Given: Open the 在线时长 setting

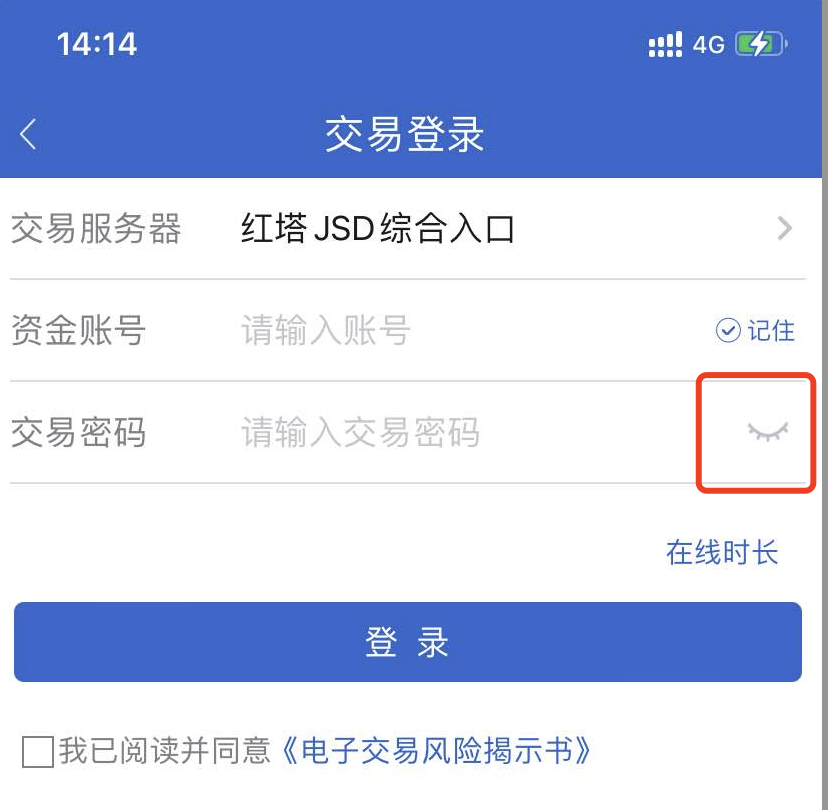Looking at the screenshot, I should click(721, 552).
